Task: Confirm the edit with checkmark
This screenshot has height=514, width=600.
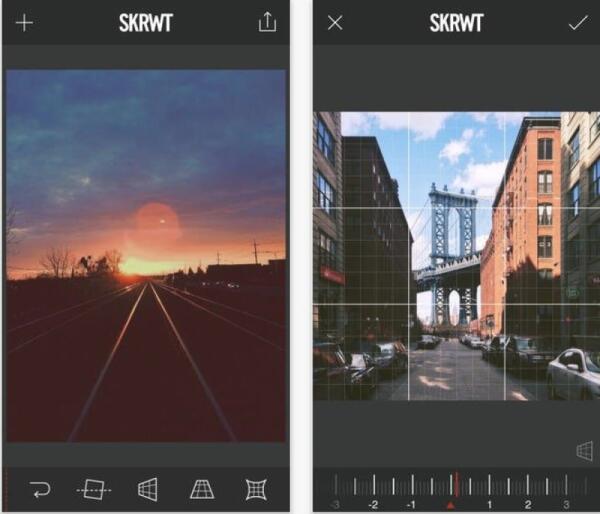Action: tap(577, 23)
